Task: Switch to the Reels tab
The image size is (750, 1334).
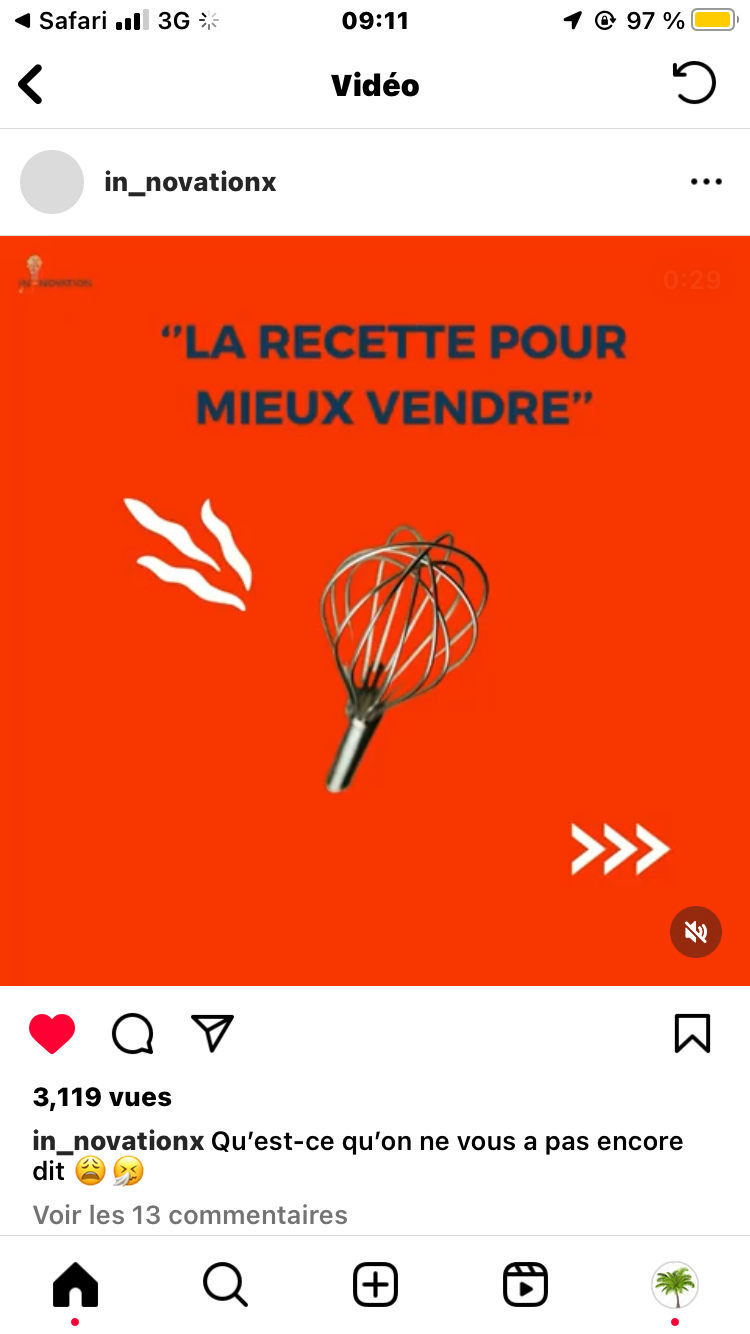Action: (525, 1284)
